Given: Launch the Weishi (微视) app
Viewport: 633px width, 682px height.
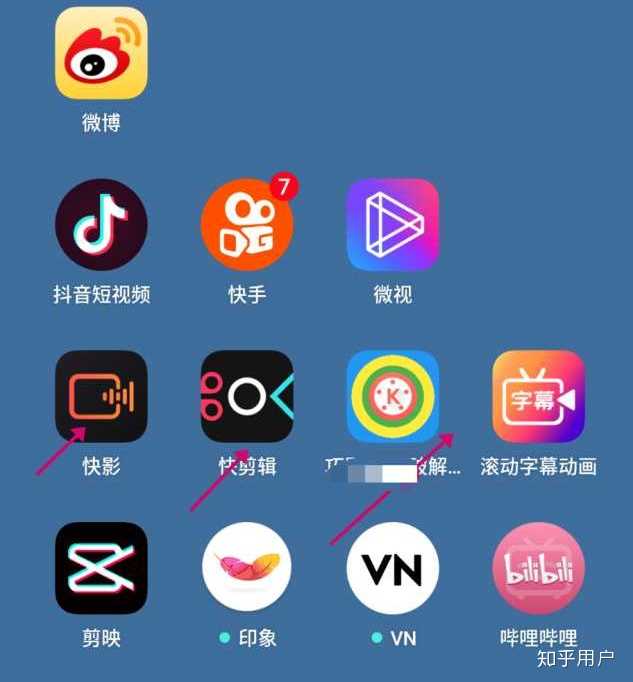Looking at the screenshot, I should 392,225.
